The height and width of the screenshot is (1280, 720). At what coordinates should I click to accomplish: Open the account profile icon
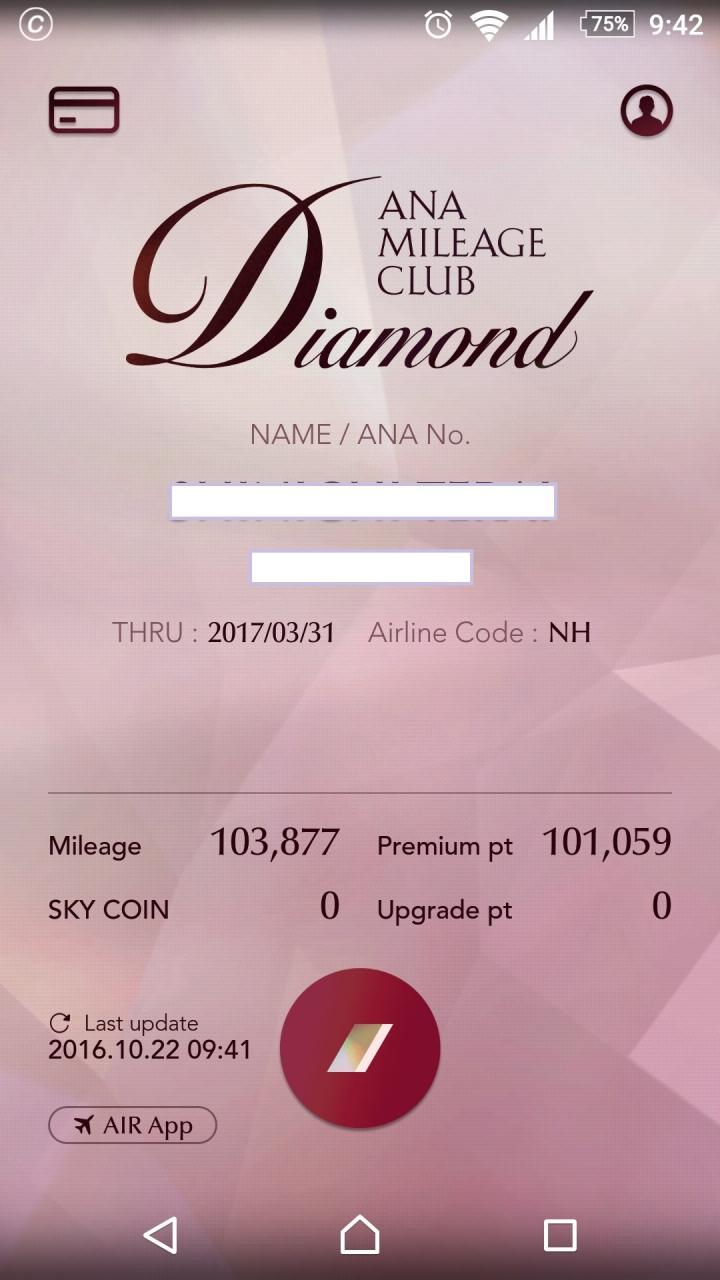tap(646, 110)
